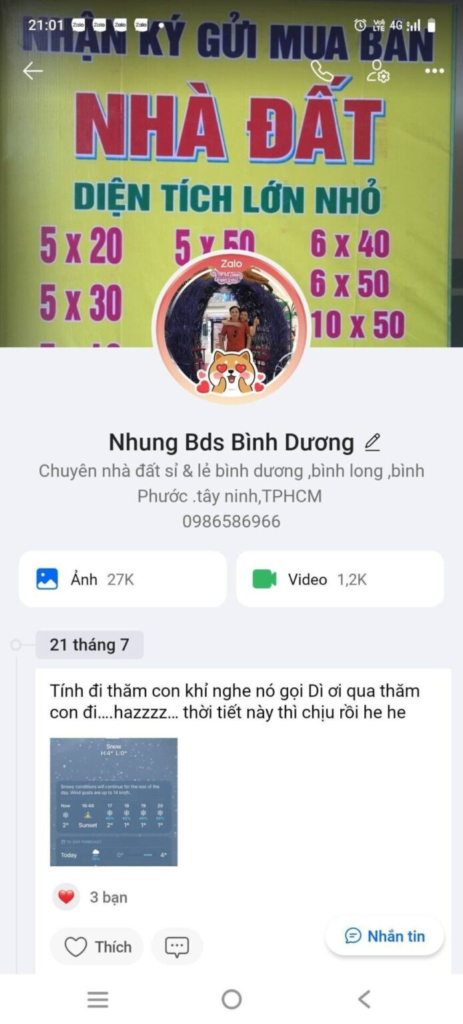This screenshot has width=463, height=1024.
Task: Call this contact via the phone icon
Action: click(321, 71)
